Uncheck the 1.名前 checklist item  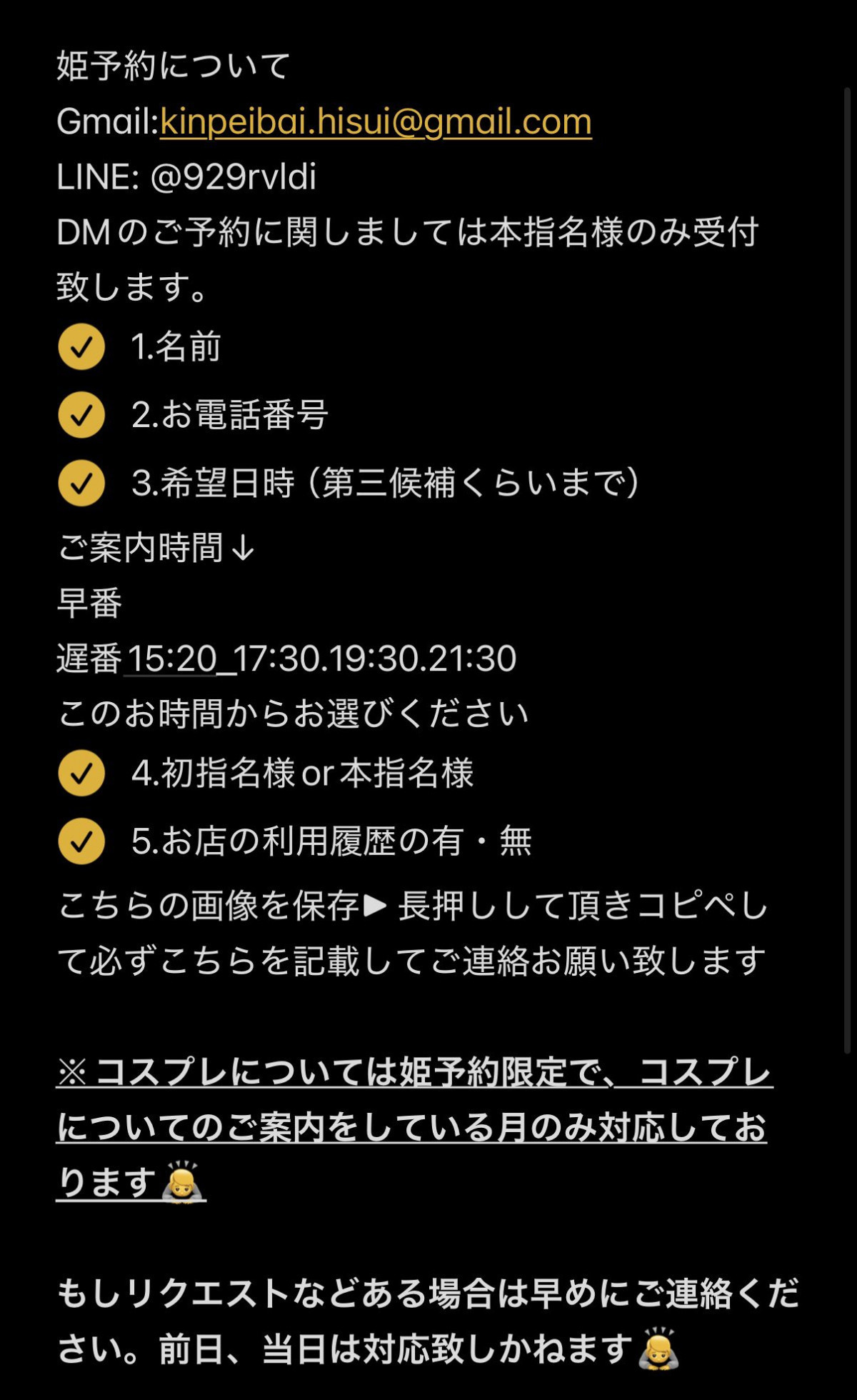(81, 347)
